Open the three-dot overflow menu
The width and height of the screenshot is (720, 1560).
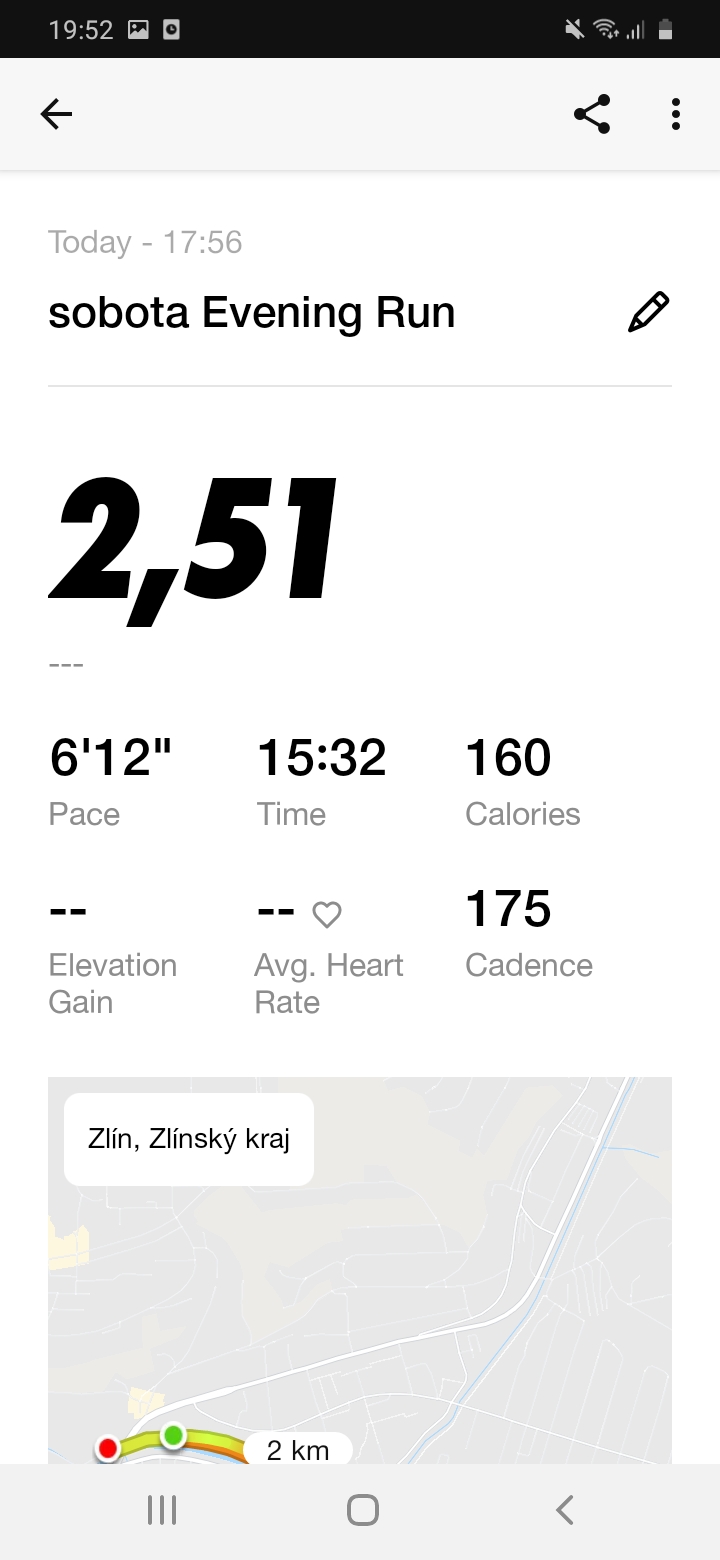pos(676,115)
